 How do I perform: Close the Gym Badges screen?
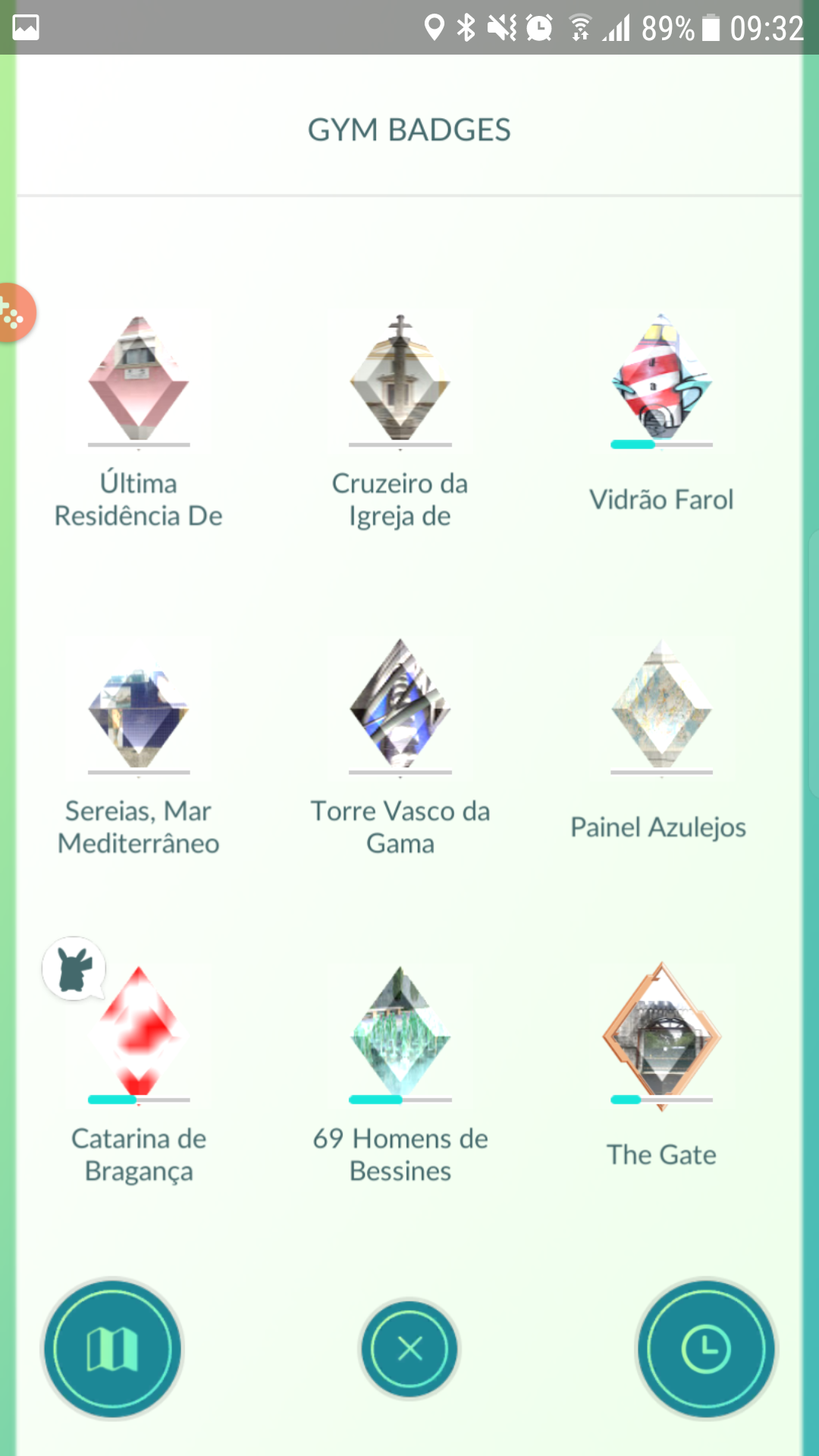coord(409,1349)
